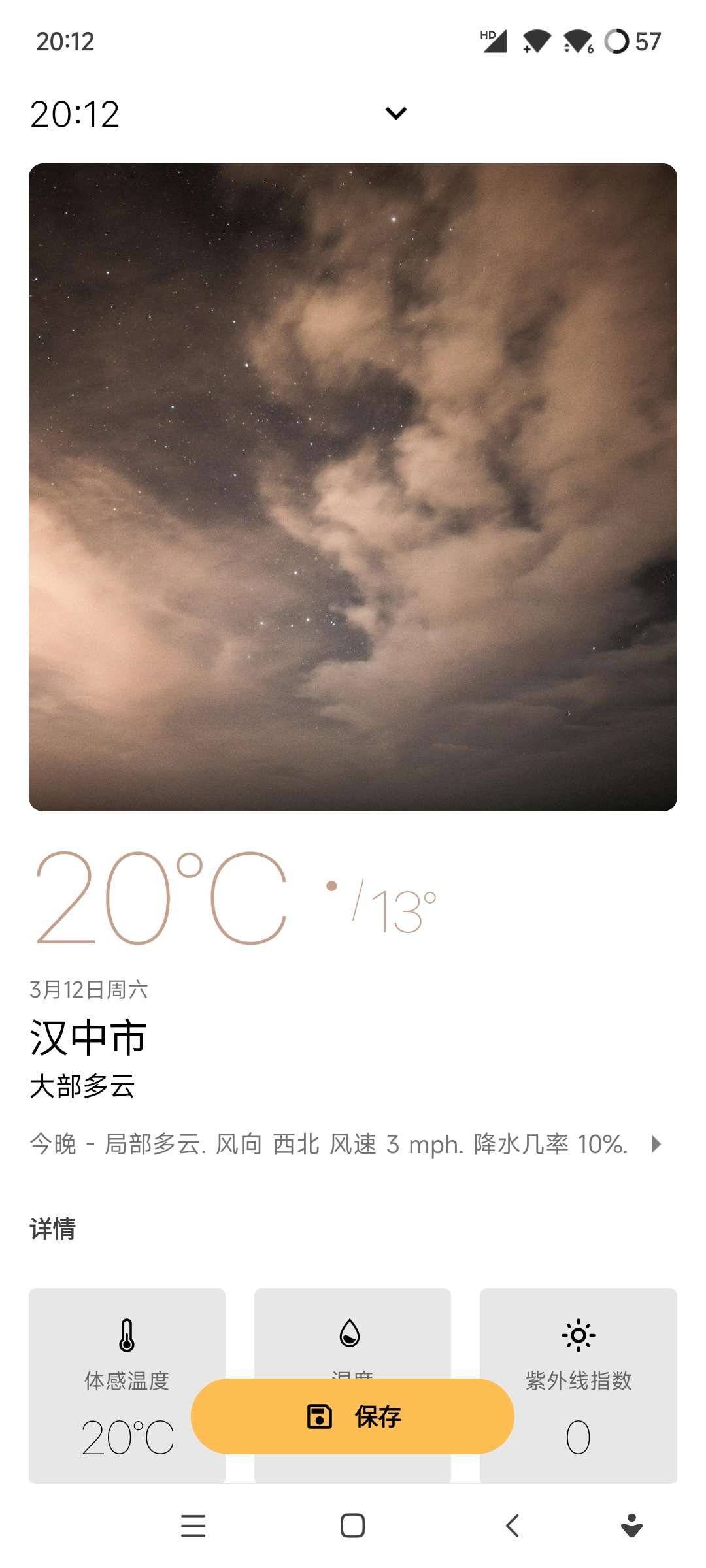
Task: Go back using the system back button
Action: click(513, 1526)
